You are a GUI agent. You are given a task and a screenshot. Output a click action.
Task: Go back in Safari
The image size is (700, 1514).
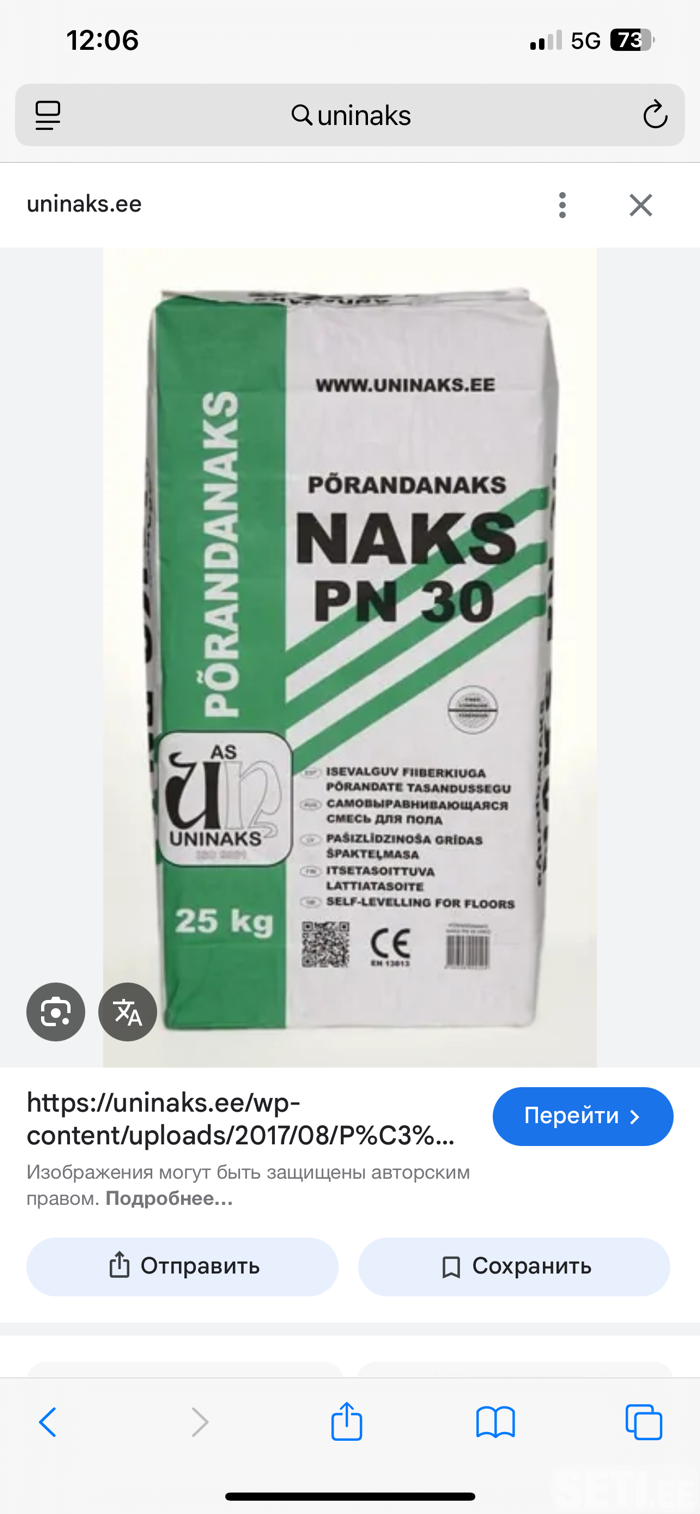[47, 1421]
